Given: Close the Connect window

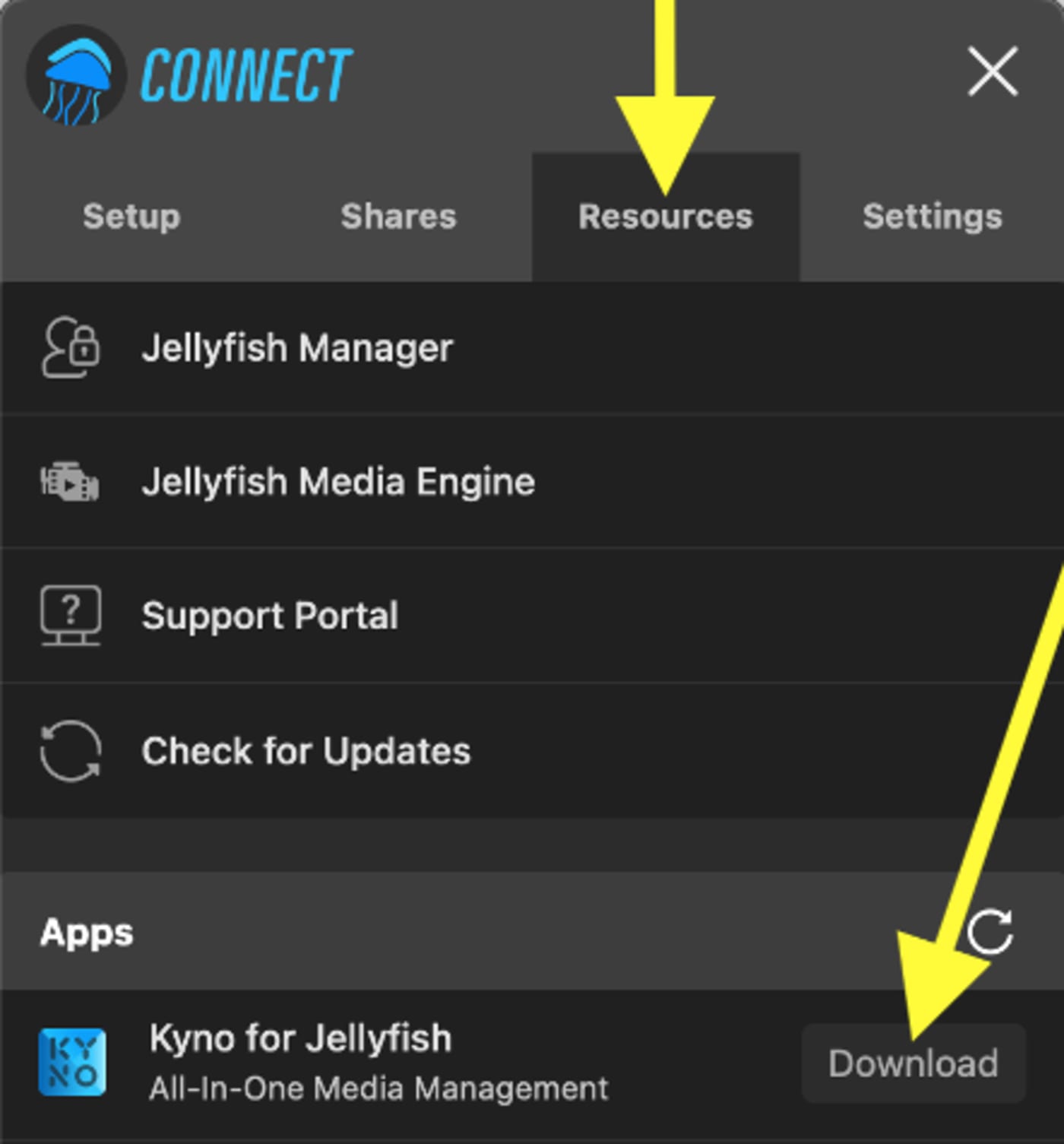Looking at the screenshot, I should pyautogui.click(x=992, y=71).
